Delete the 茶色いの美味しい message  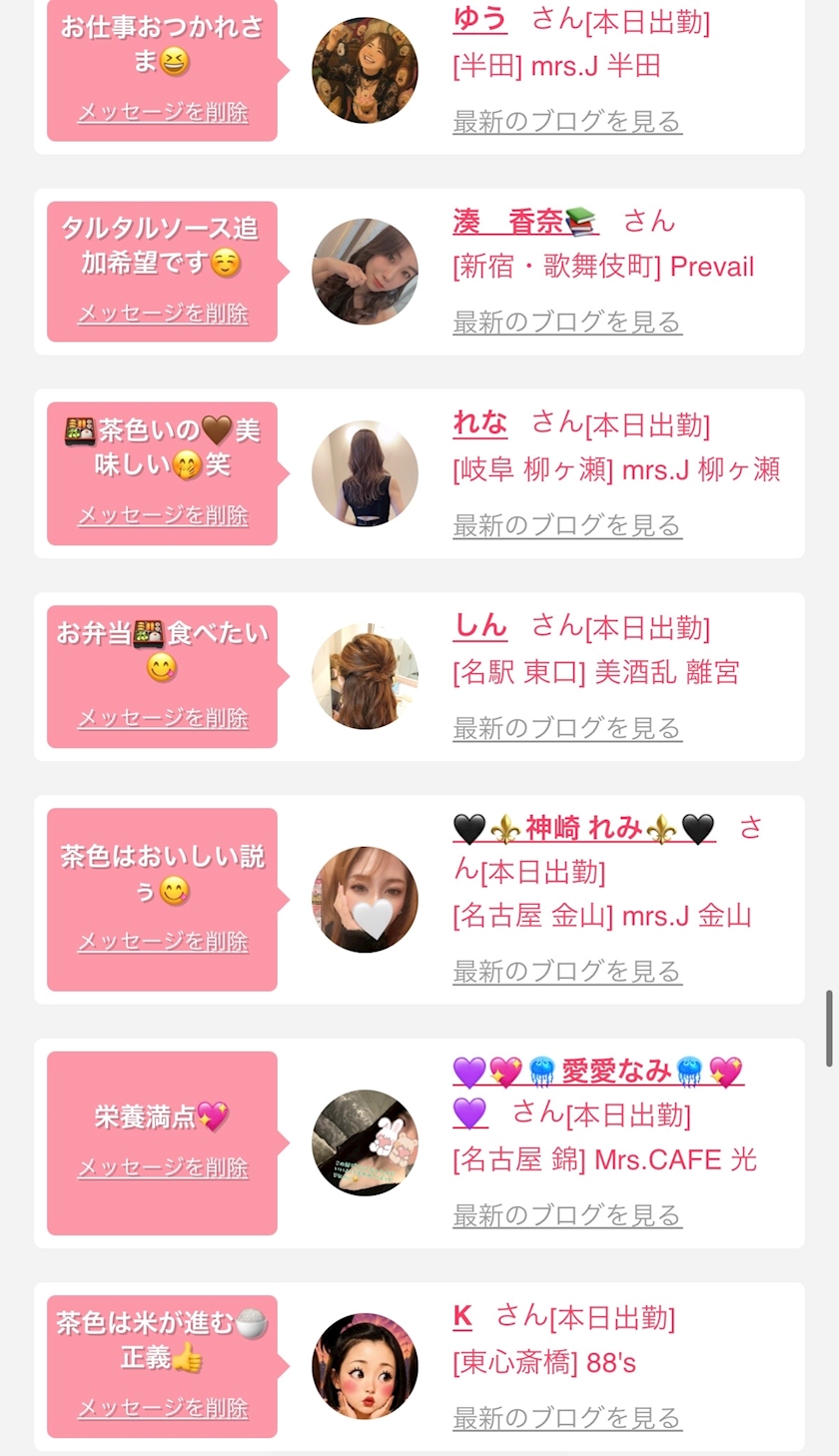tap(163, 516)
